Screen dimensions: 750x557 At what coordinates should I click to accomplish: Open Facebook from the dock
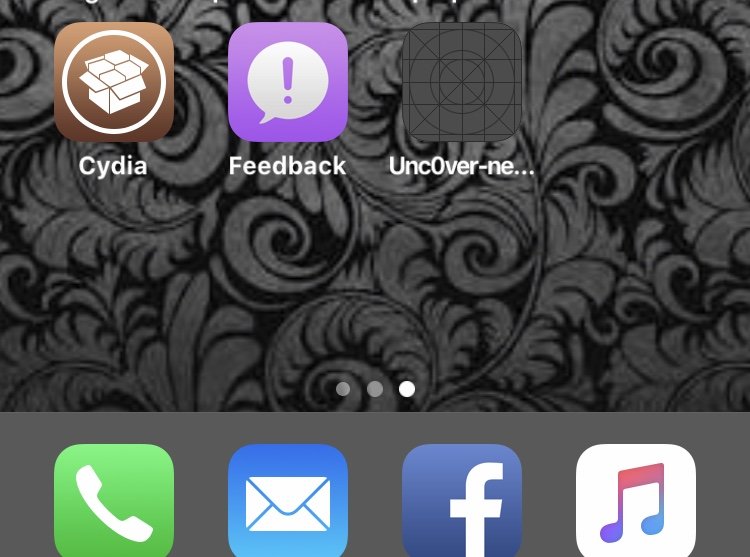[x=462, y=502]
